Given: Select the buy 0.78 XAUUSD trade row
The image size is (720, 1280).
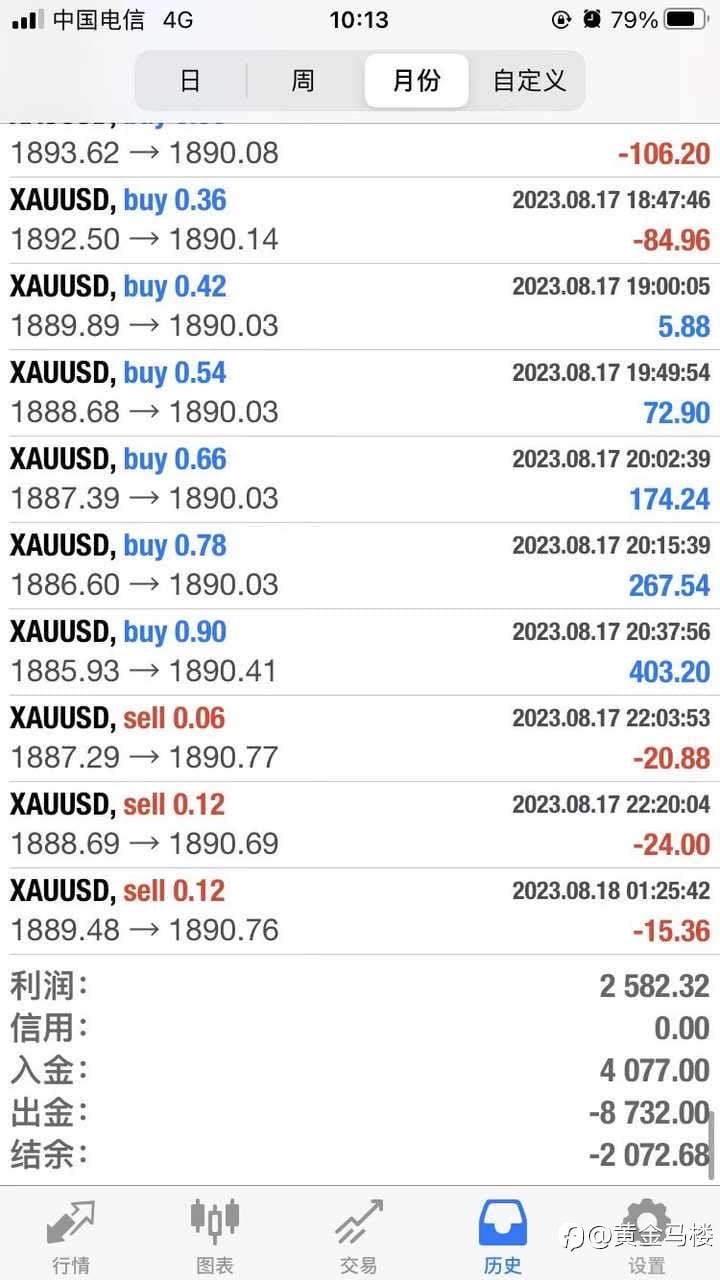Looking at the screenshot, I should 360,566.
